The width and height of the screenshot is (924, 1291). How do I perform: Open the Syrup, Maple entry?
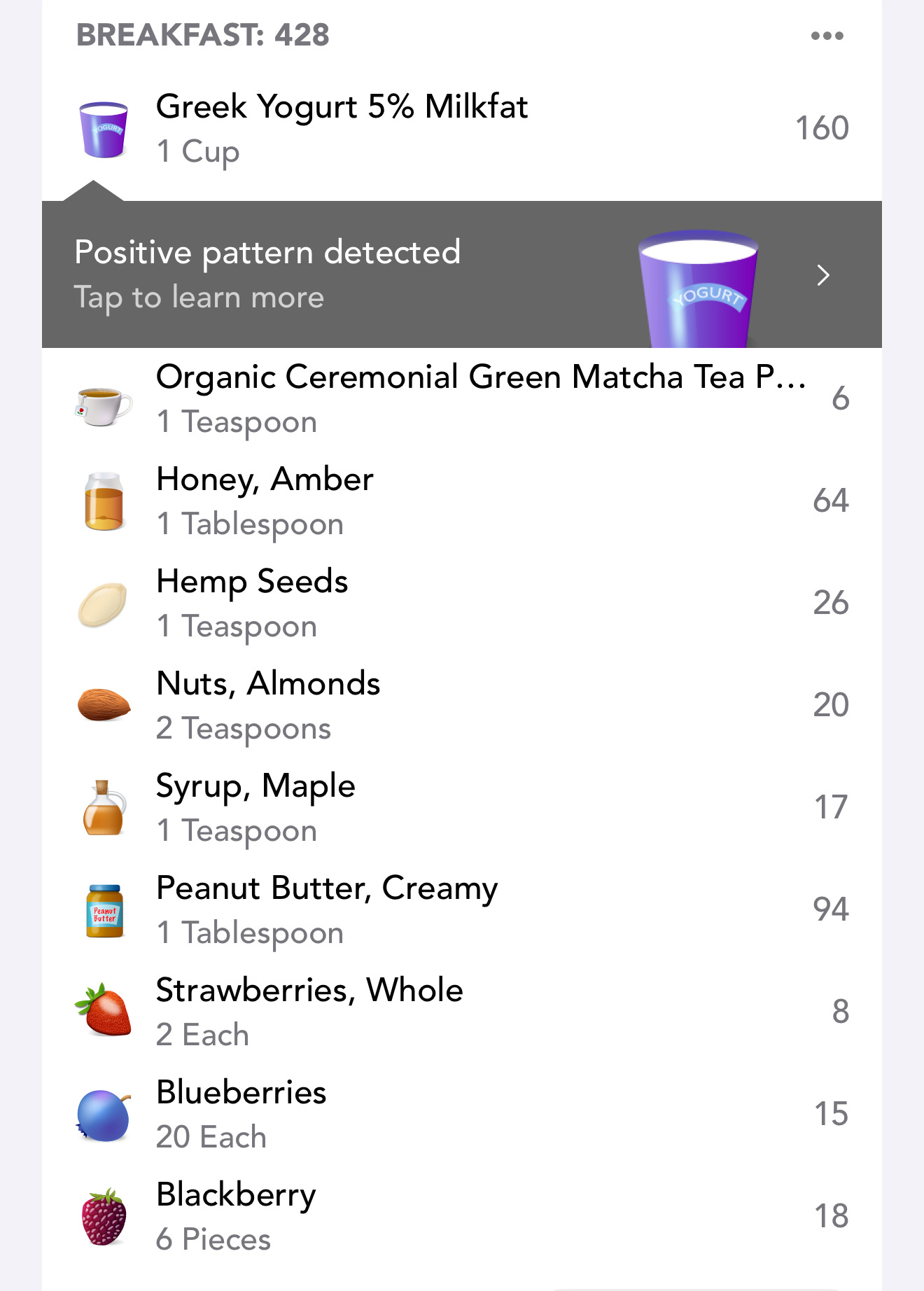[x=256, y=807]
